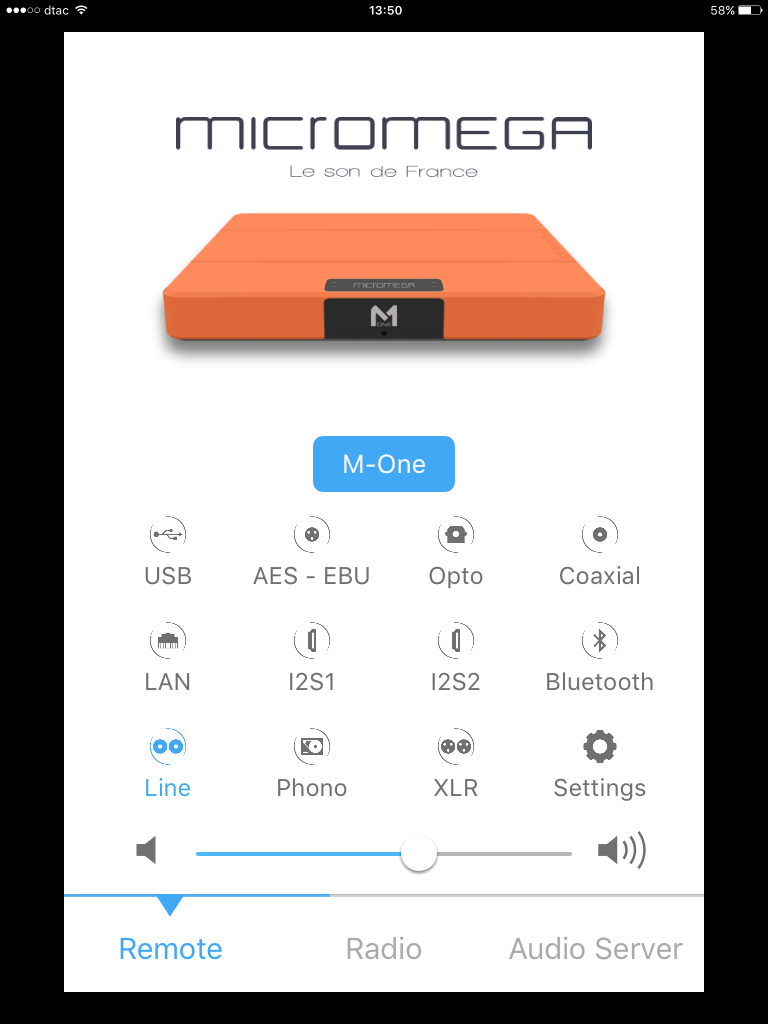The width and height of the screenshot is (768, 1024).
Task: Tap the loud volume speaker icon
Action: point(621,852)
